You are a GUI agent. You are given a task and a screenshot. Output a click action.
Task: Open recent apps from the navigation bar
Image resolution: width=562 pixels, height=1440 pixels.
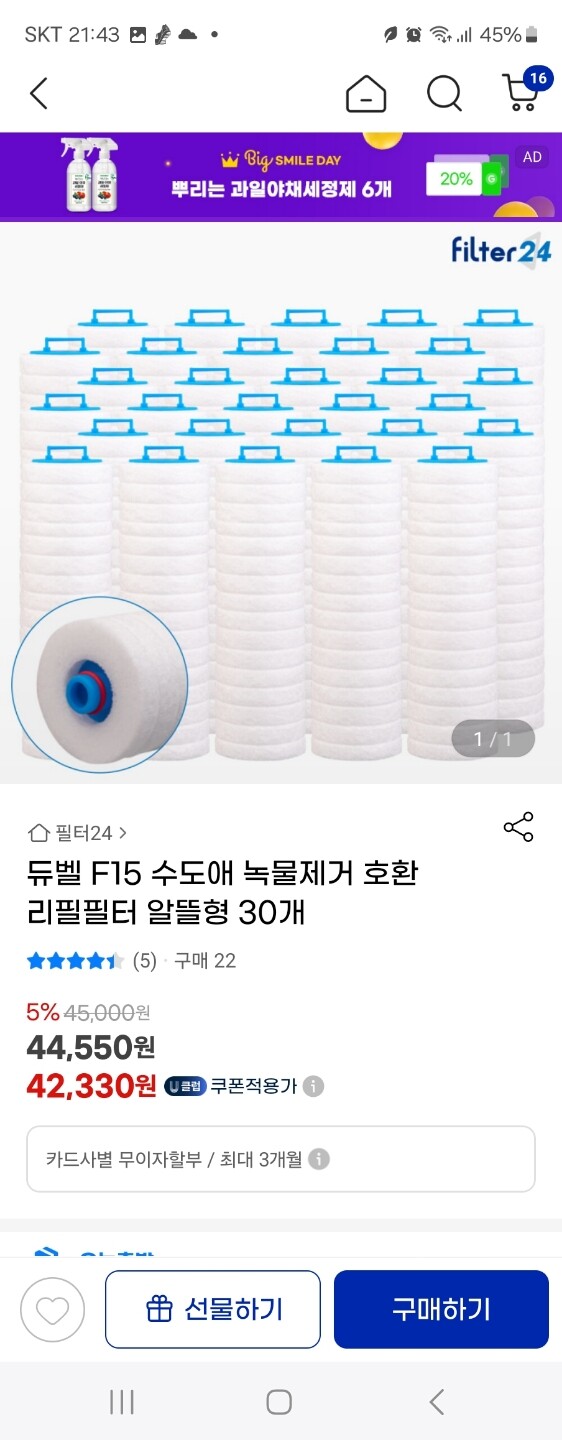121,1402
